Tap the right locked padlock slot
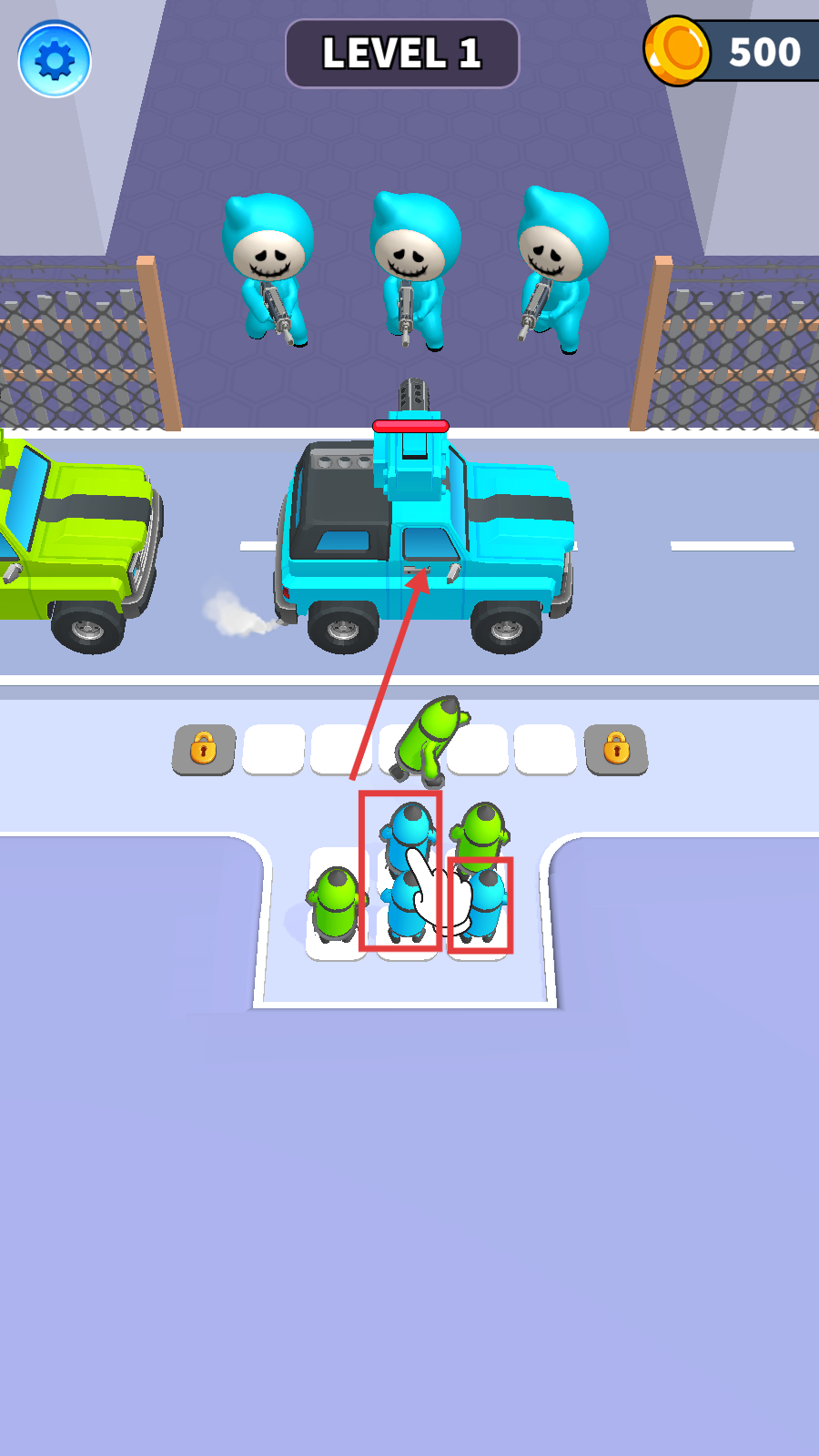The height and width of the screenshot is (1456, 819). point(616,750)
